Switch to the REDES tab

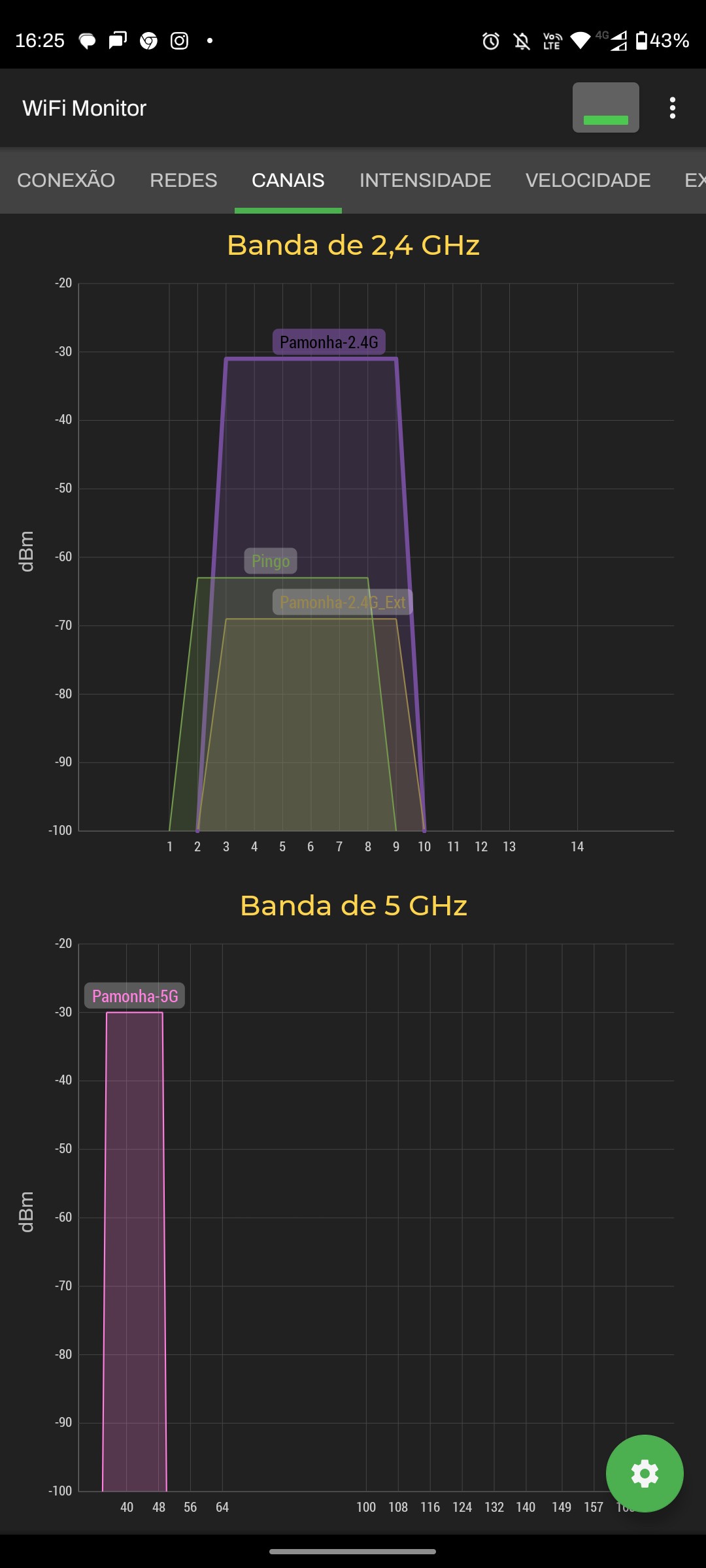coord(183,180)
